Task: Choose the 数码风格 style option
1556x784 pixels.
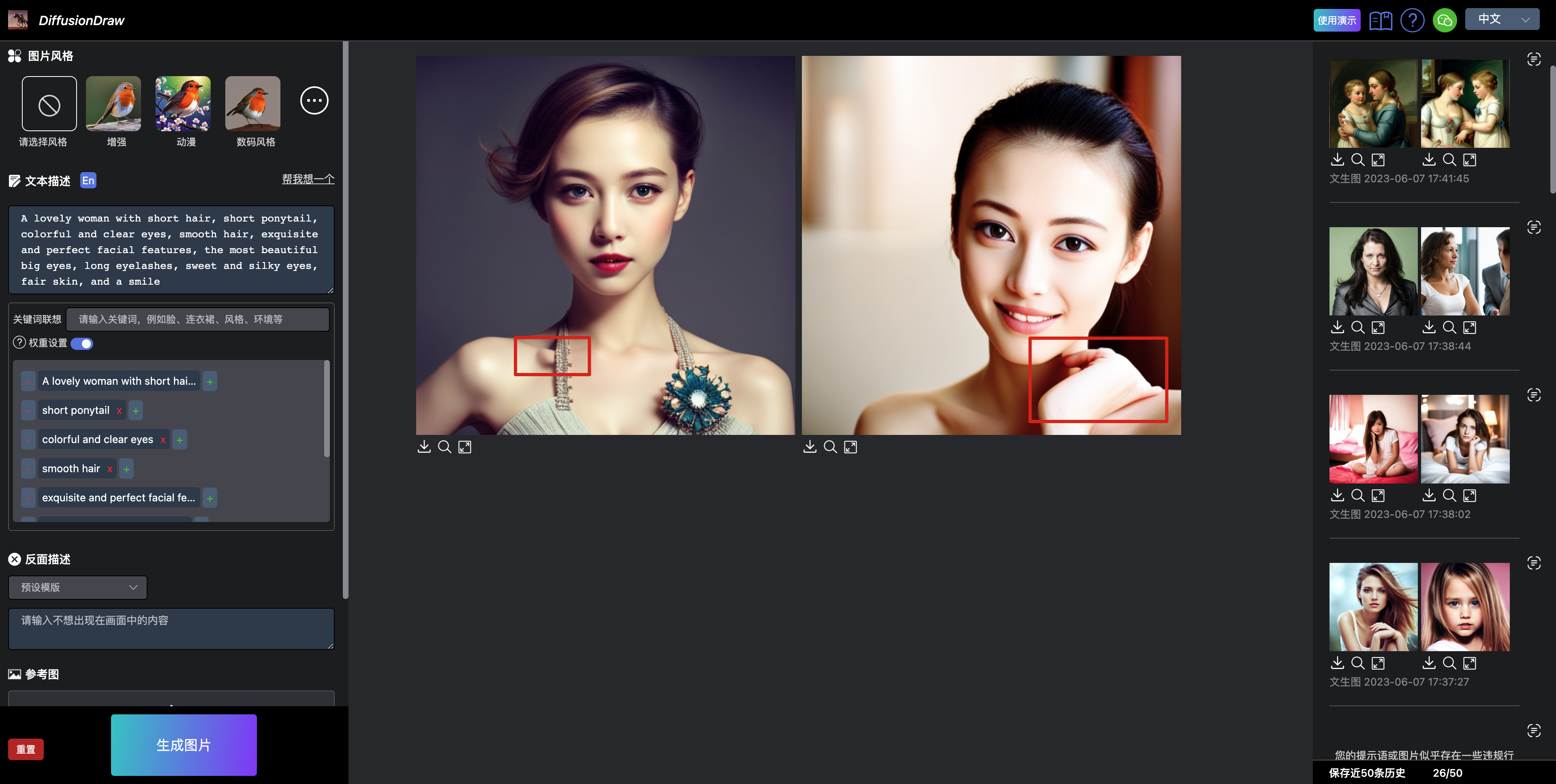Action: tap(252, 104)
